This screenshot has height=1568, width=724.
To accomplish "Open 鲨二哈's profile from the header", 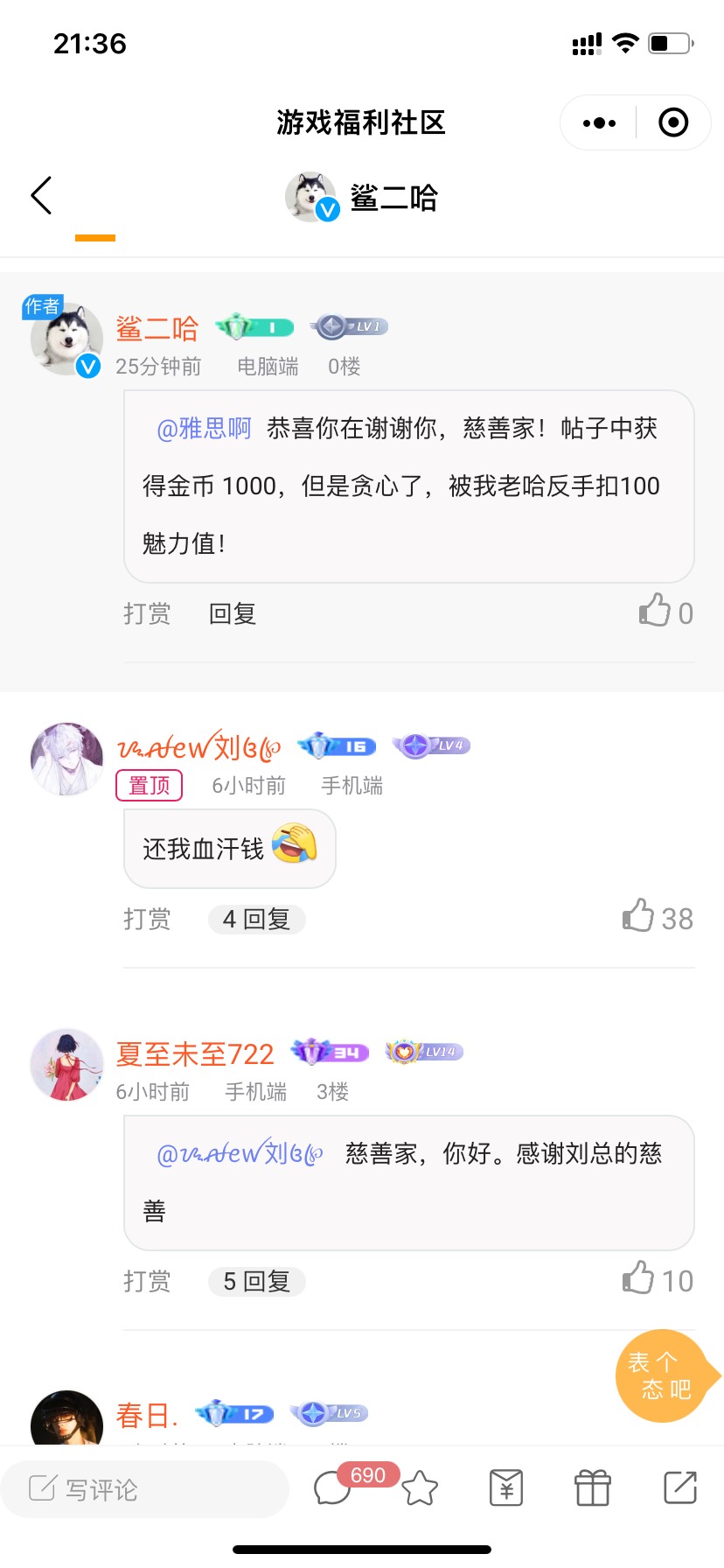I will click(361, 198).
